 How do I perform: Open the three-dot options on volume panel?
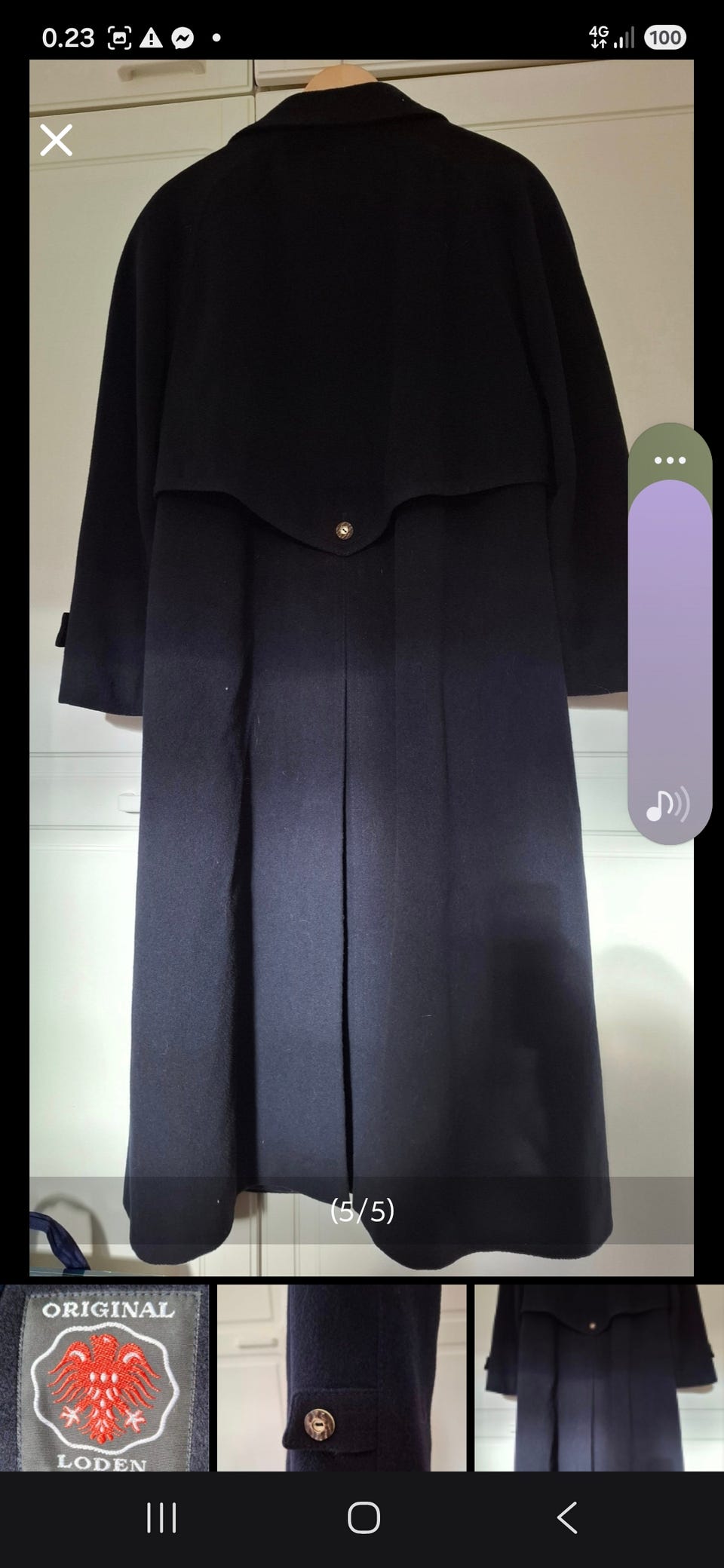pyautogui.click(x=670, y=460)
